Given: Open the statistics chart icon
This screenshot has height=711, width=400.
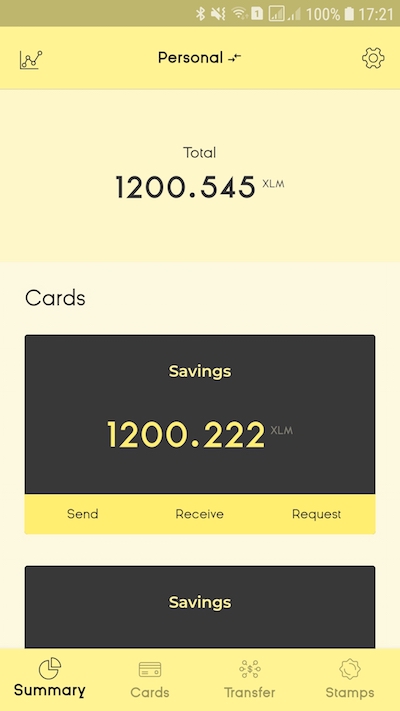Looking at the screenshot, I should [x=31, y=59].
